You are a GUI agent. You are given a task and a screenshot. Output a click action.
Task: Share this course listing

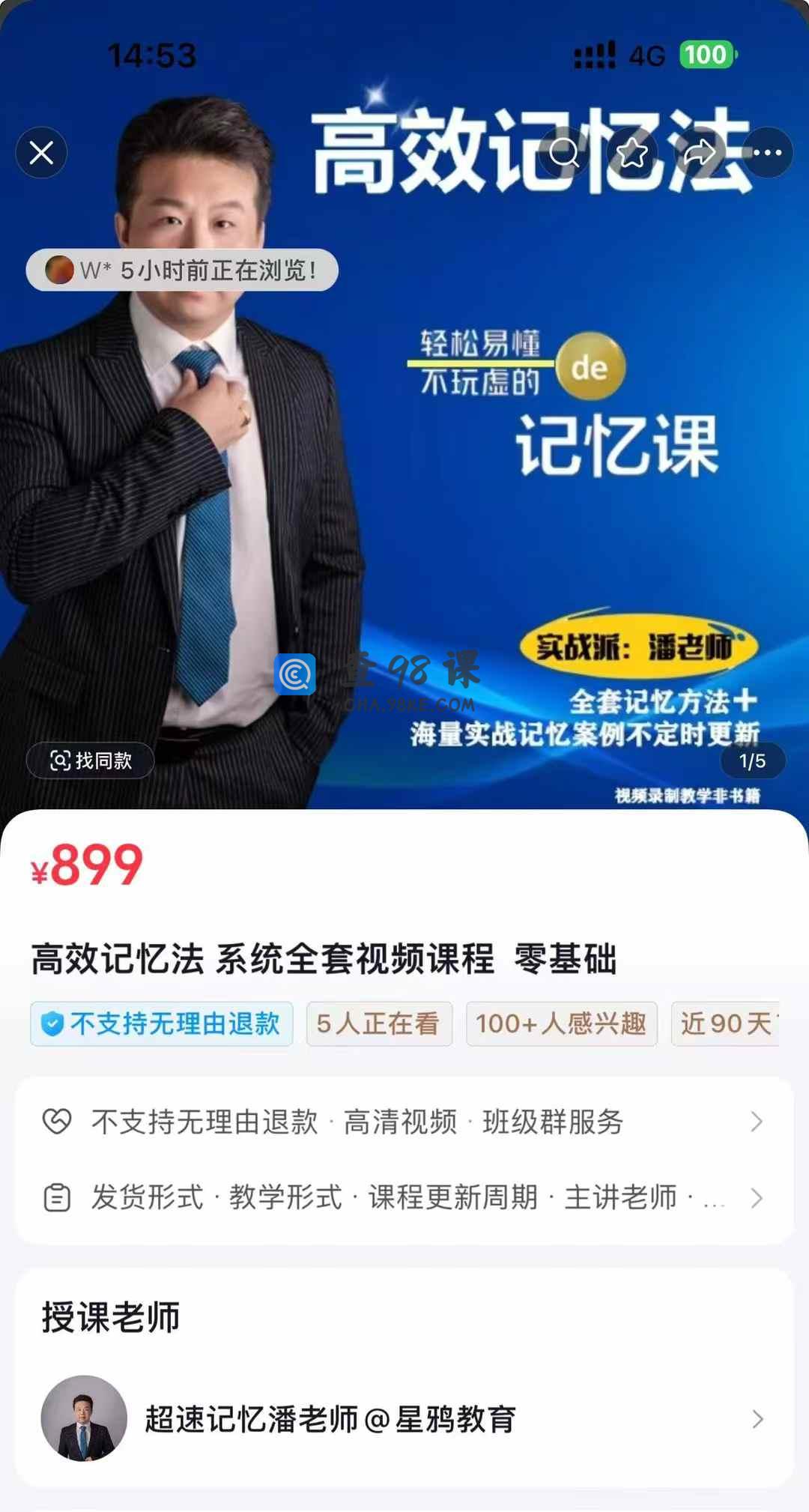[x=700, y=153]
